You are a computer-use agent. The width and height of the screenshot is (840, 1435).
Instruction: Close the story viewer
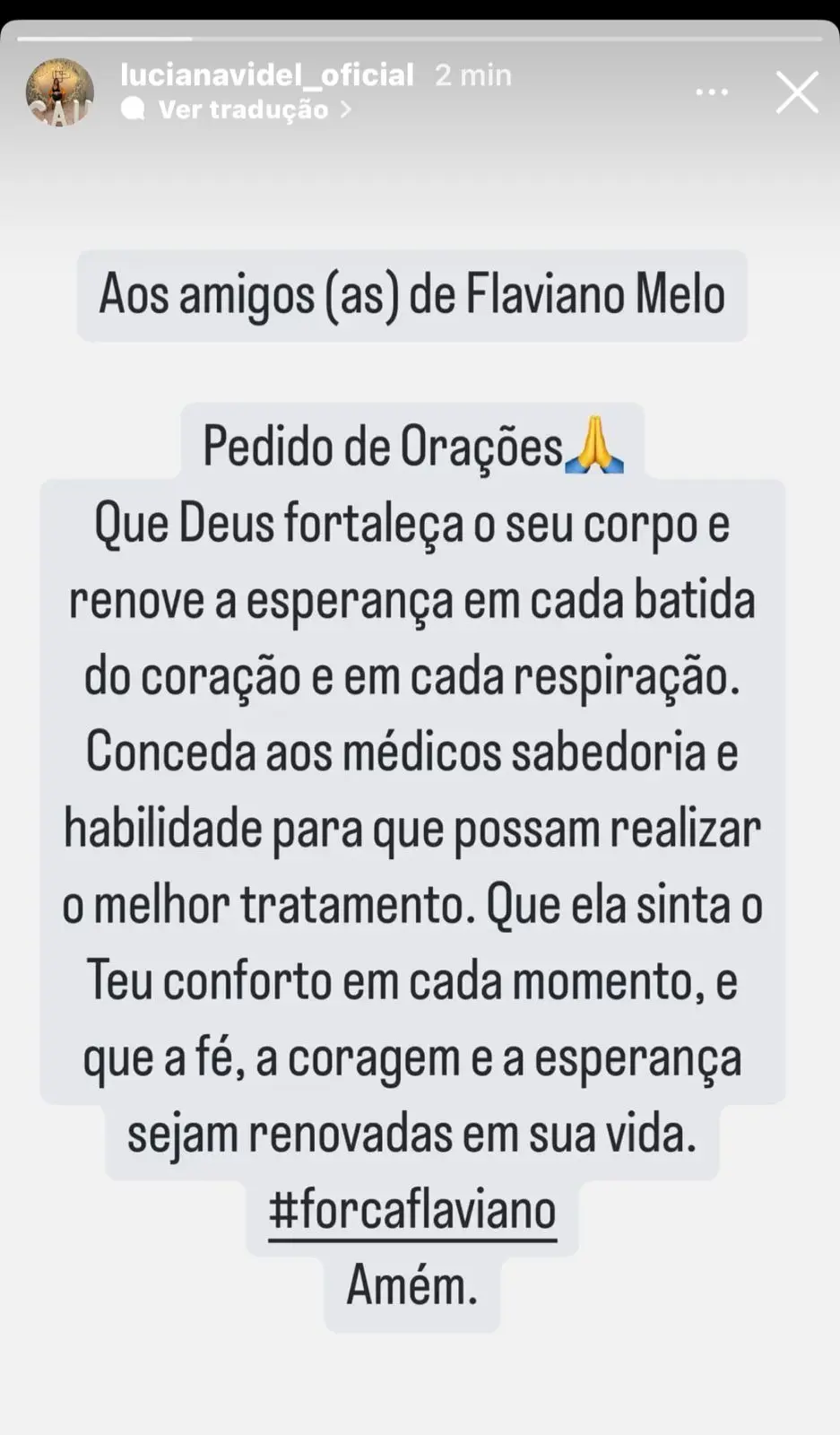point(796,92)
